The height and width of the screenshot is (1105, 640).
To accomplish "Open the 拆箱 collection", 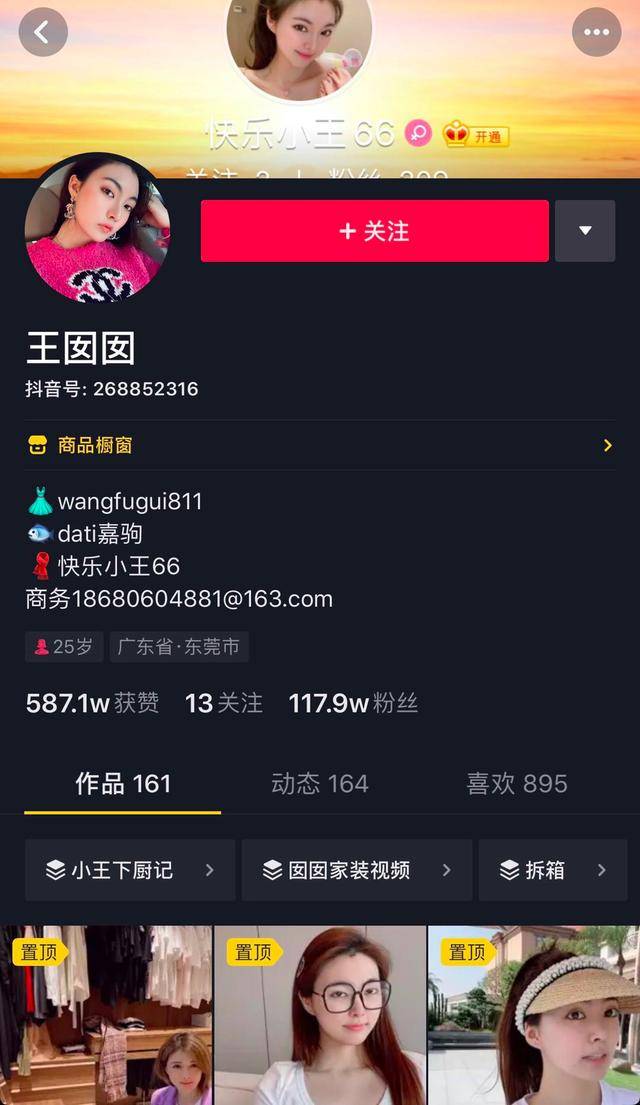I will point(553,870).
